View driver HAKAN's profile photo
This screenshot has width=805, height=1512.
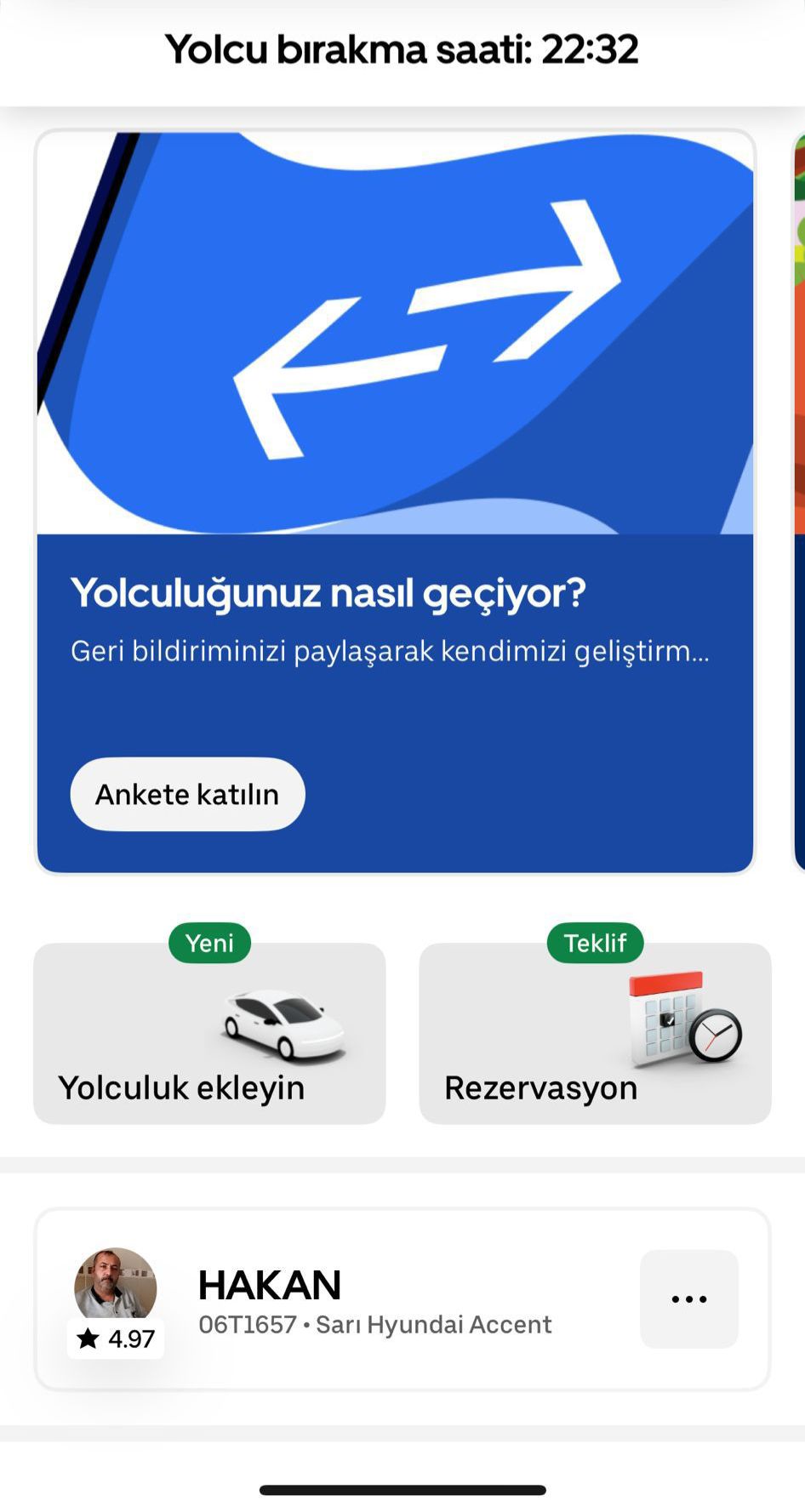[x=116, y=1287]
